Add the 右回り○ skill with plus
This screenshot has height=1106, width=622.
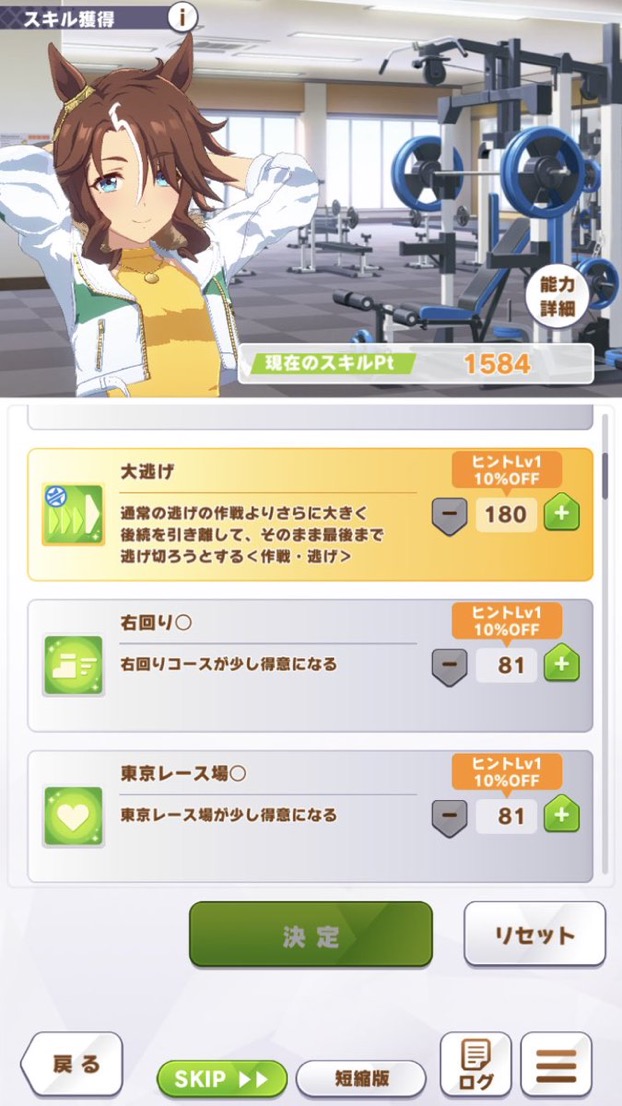coord(561,664)
